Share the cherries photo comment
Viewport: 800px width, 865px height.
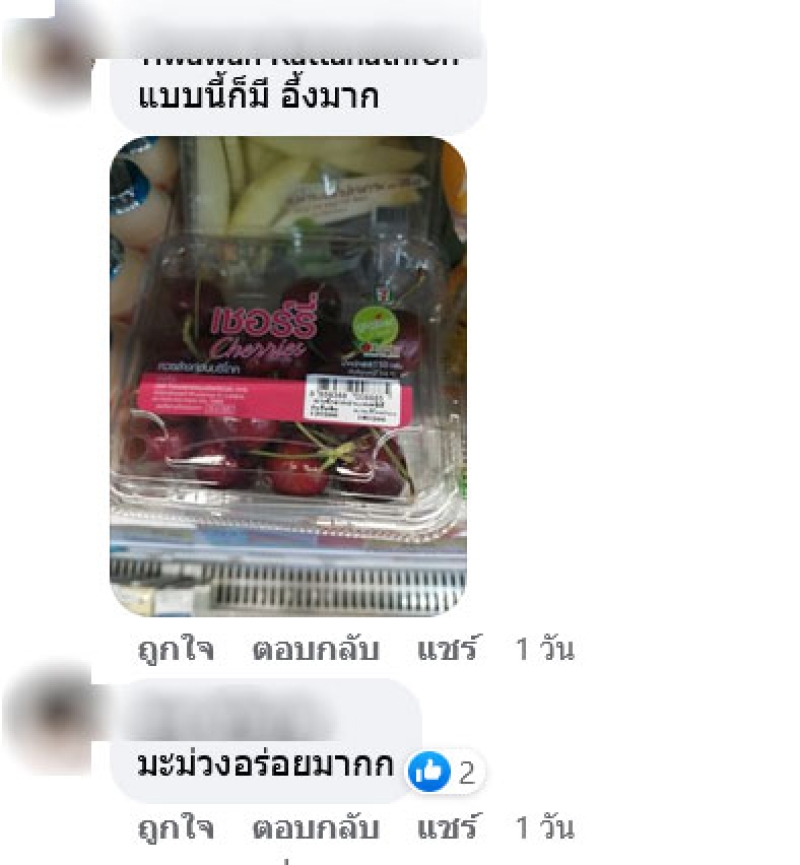coord(447,650)
